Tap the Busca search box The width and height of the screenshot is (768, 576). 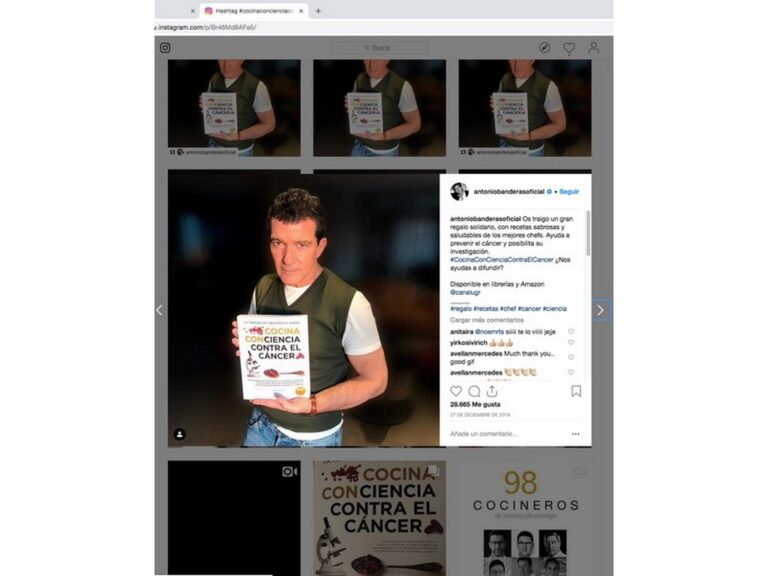click(x=380, y=47)
